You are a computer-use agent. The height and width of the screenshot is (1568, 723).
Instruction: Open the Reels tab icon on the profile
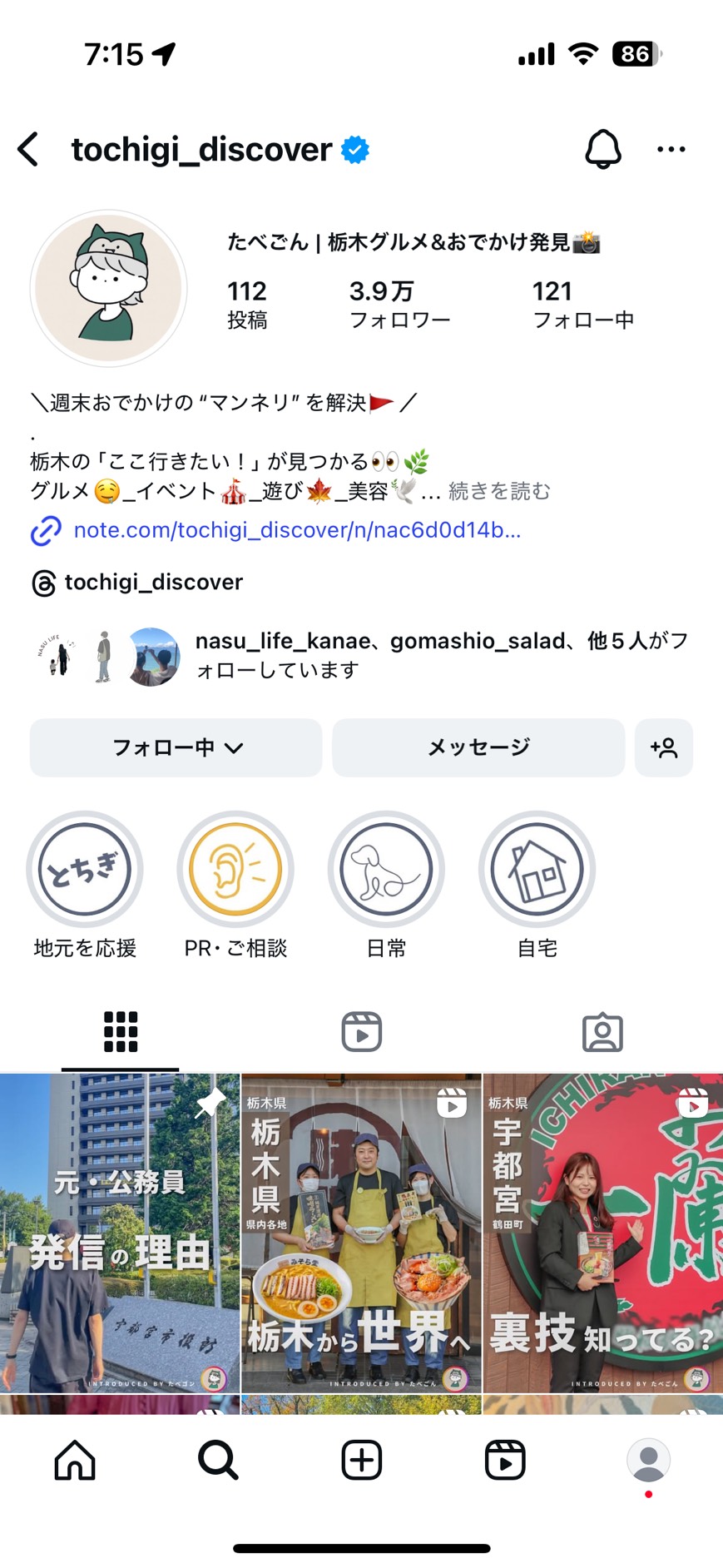point(361,1030)
